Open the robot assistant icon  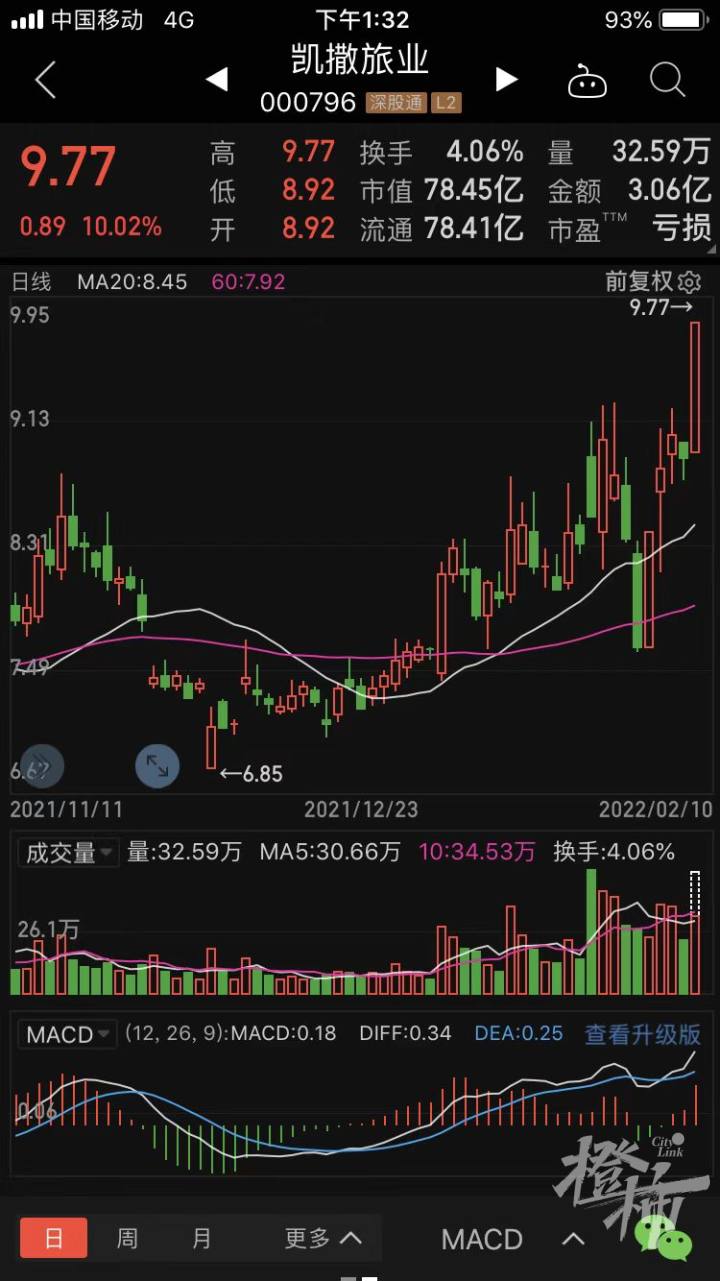click(587, 81)
